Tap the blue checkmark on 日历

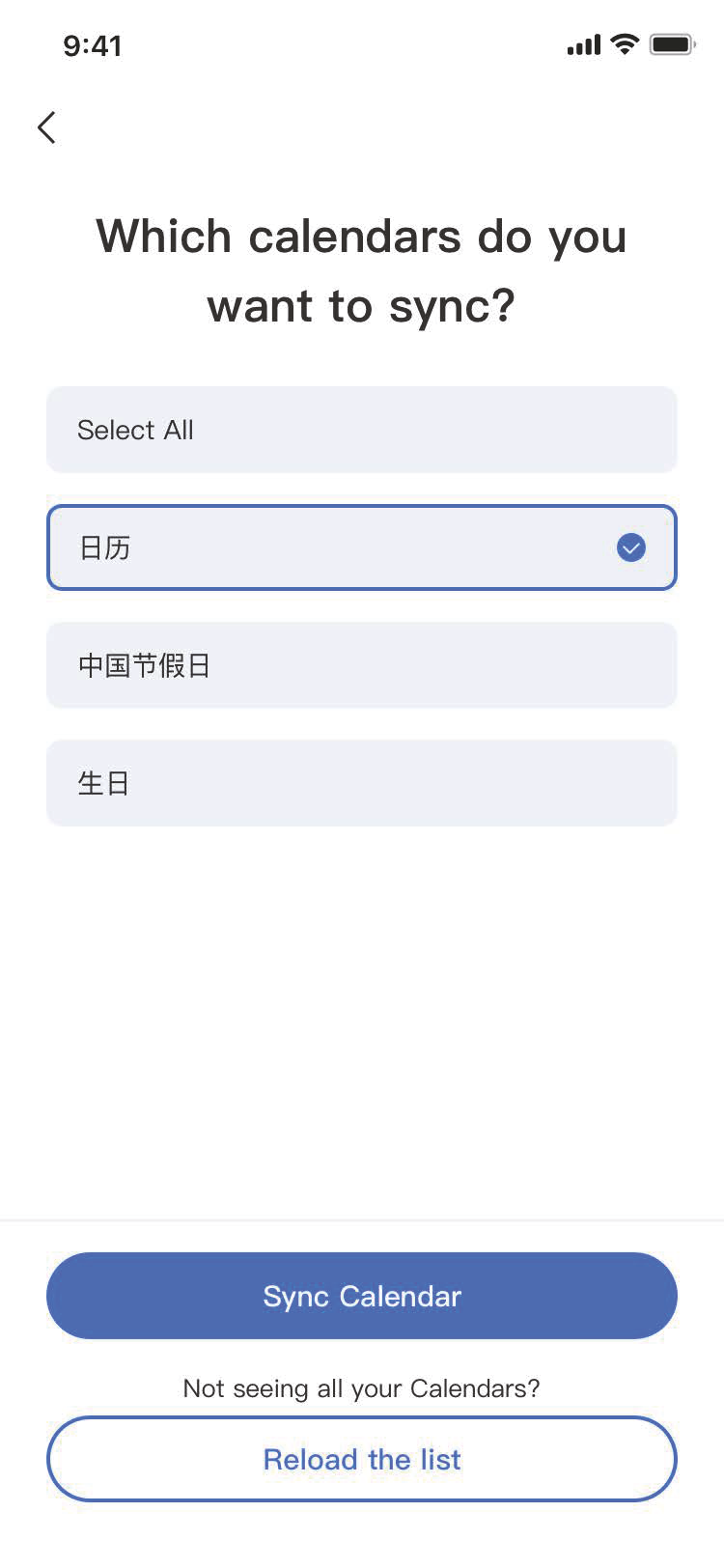coord(630,547)
